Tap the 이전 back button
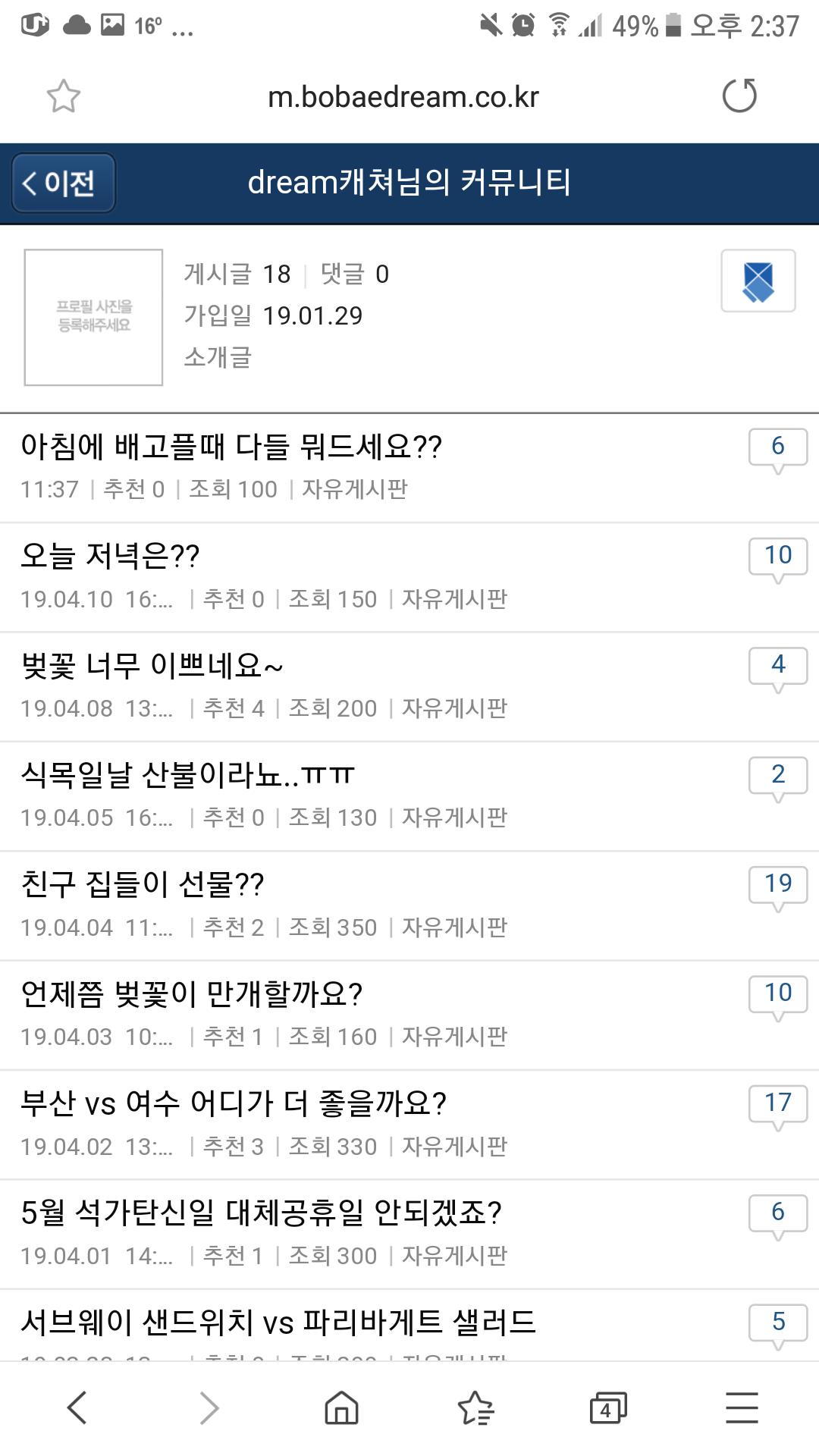This screenshot has height=1456, width=819. point(64,183)
